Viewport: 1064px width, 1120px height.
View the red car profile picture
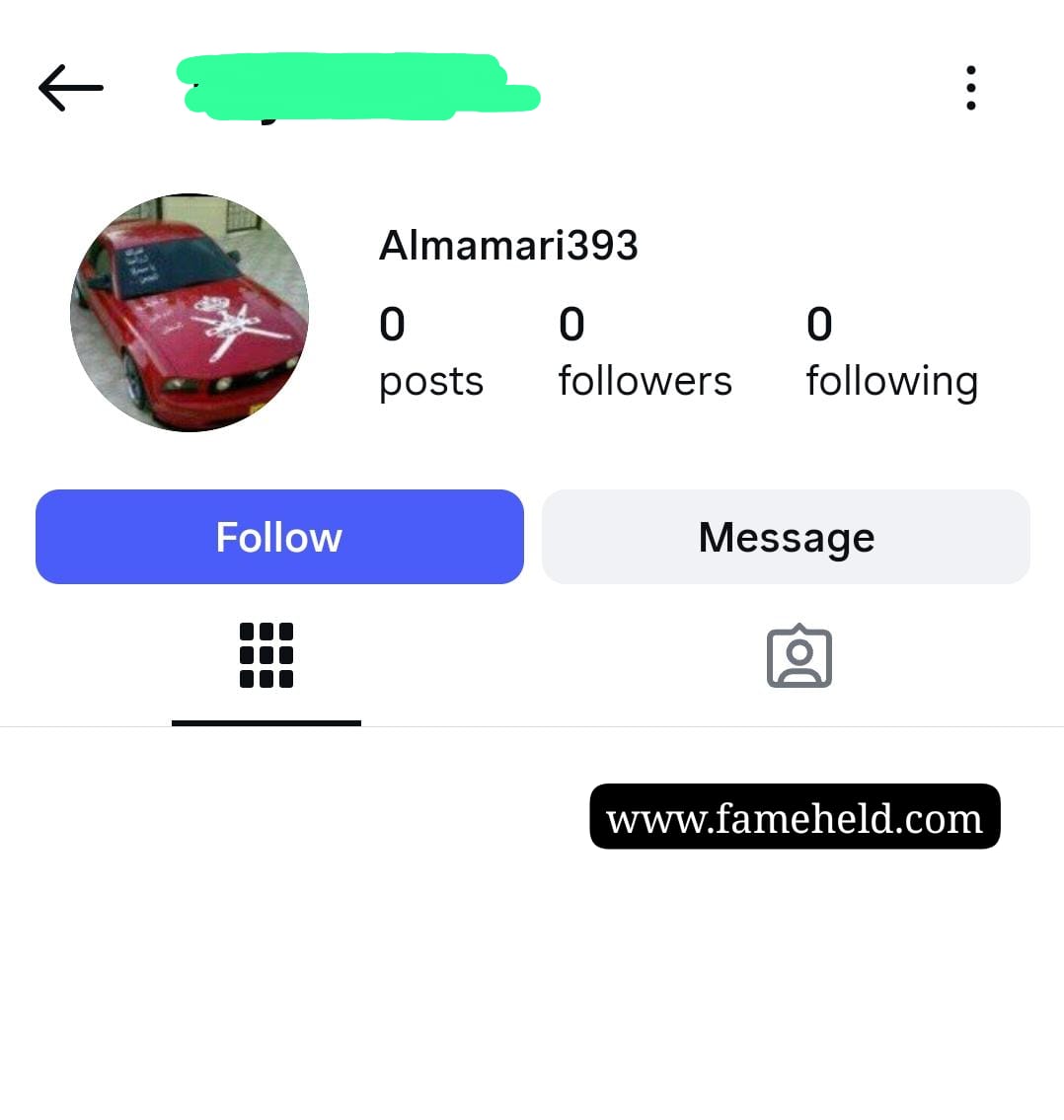(190, 313)
